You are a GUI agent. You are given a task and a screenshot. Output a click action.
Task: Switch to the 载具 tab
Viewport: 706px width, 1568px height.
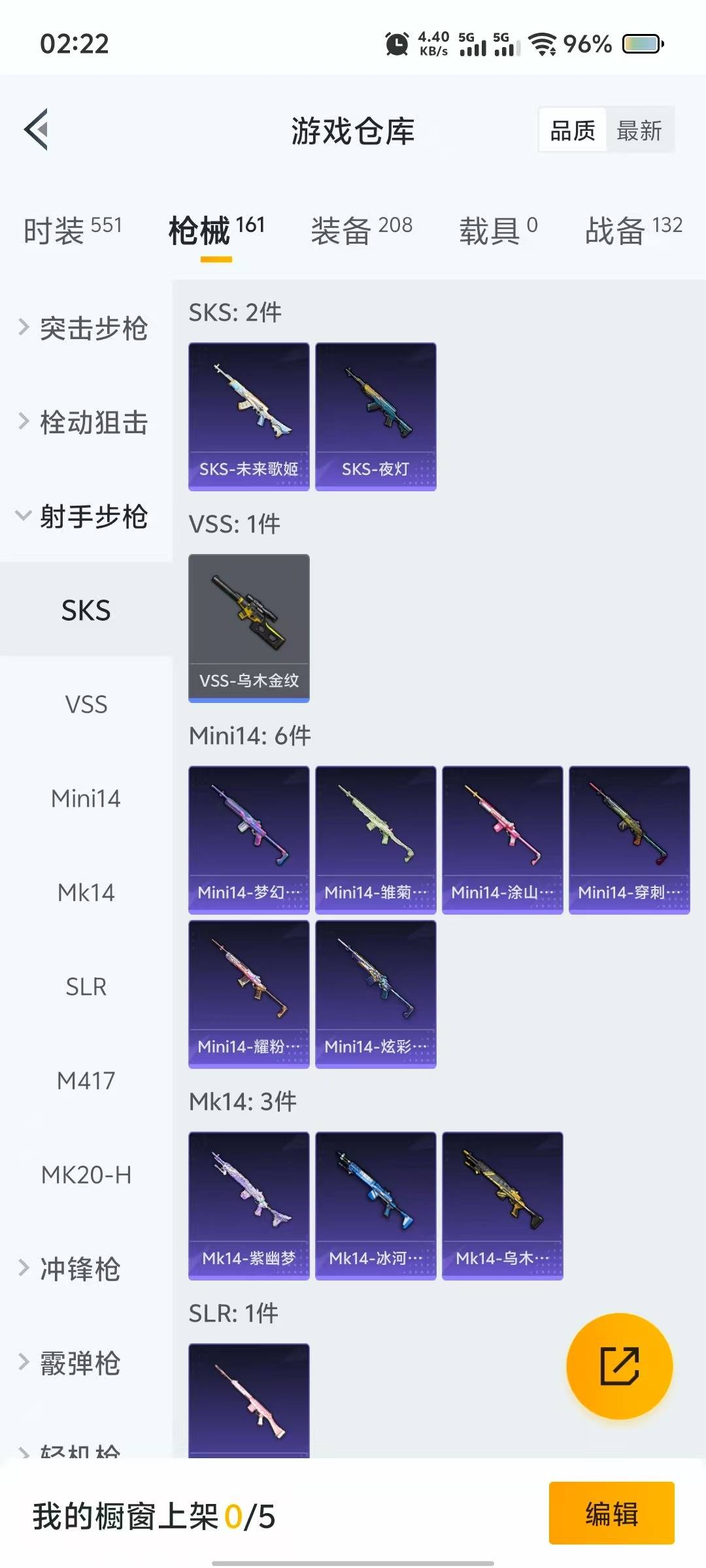498,230
